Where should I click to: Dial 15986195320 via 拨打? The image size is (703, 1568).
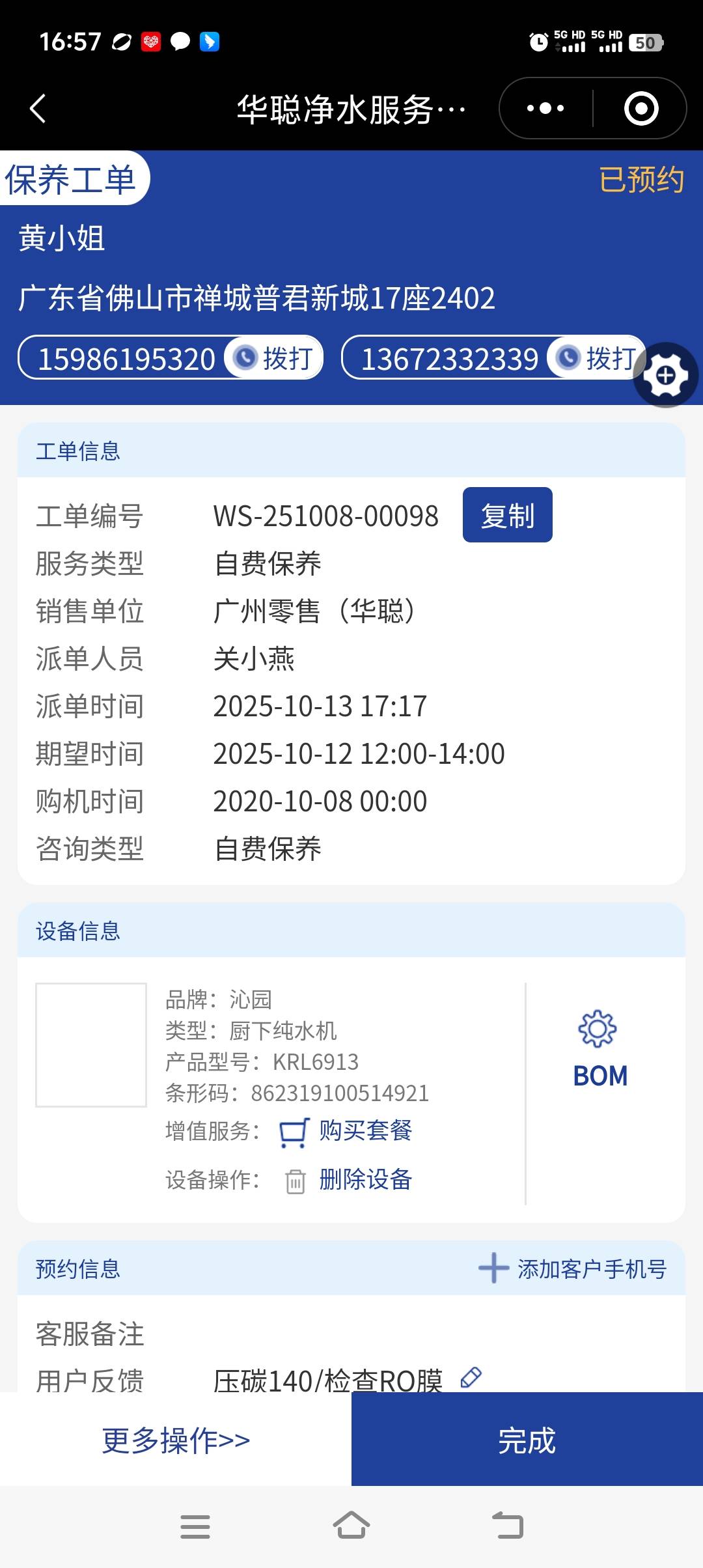point(275,357)
